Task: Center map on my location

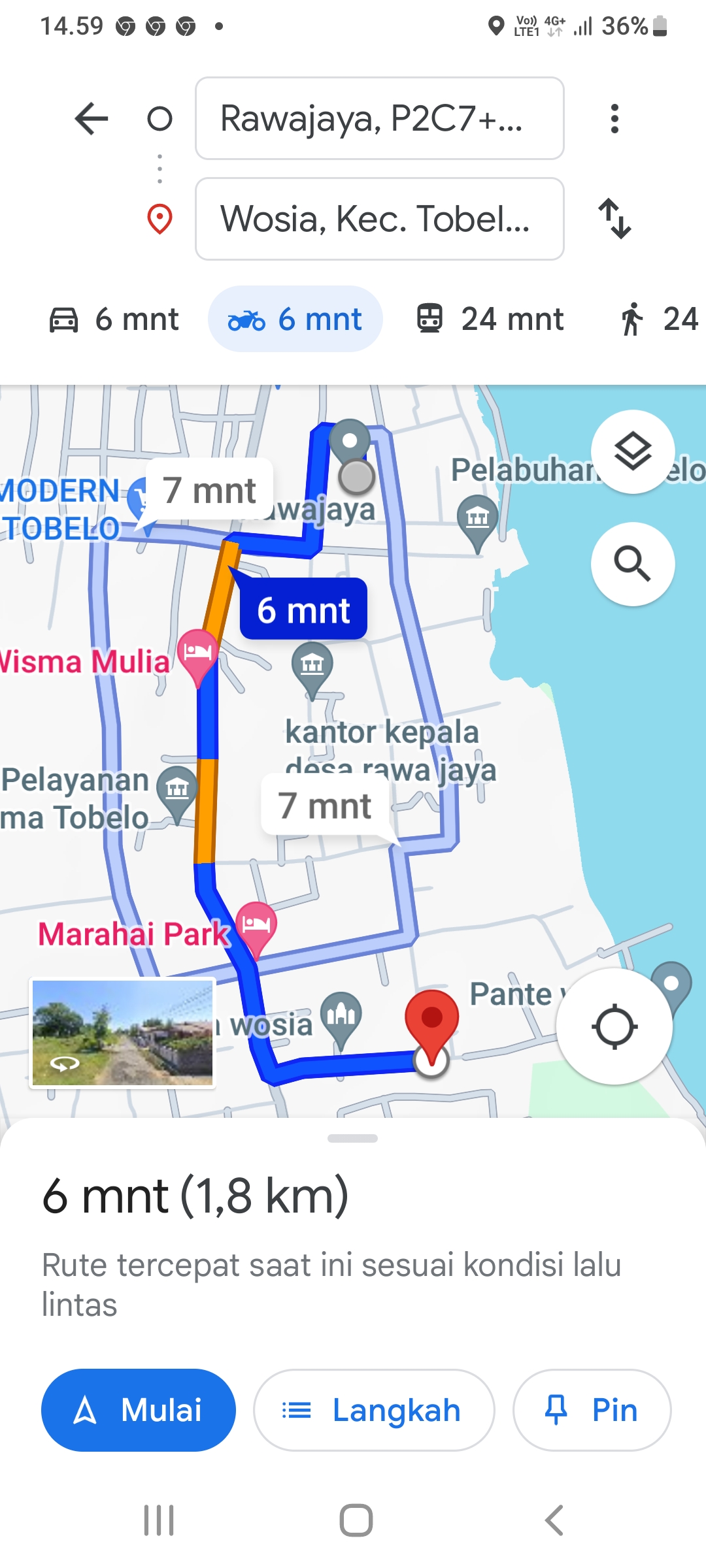Action: (614, 1026)
